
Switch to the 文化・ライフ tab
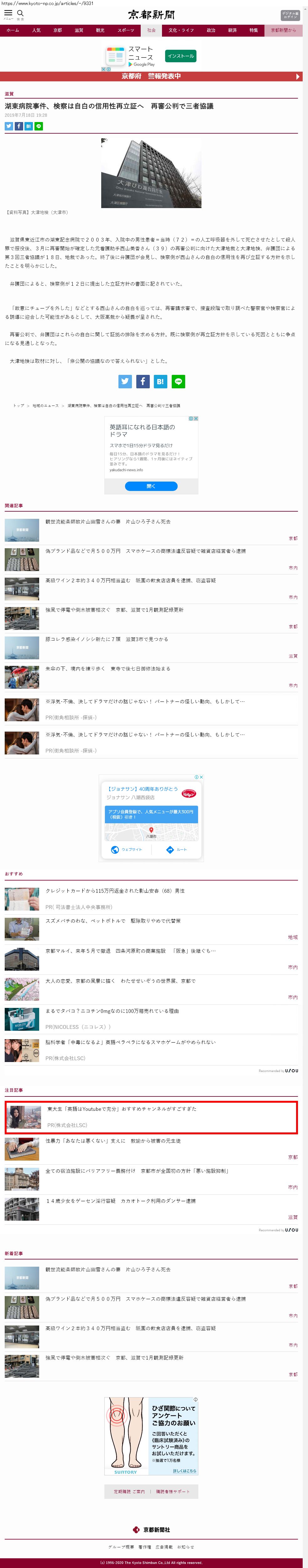tap(181, 30)
